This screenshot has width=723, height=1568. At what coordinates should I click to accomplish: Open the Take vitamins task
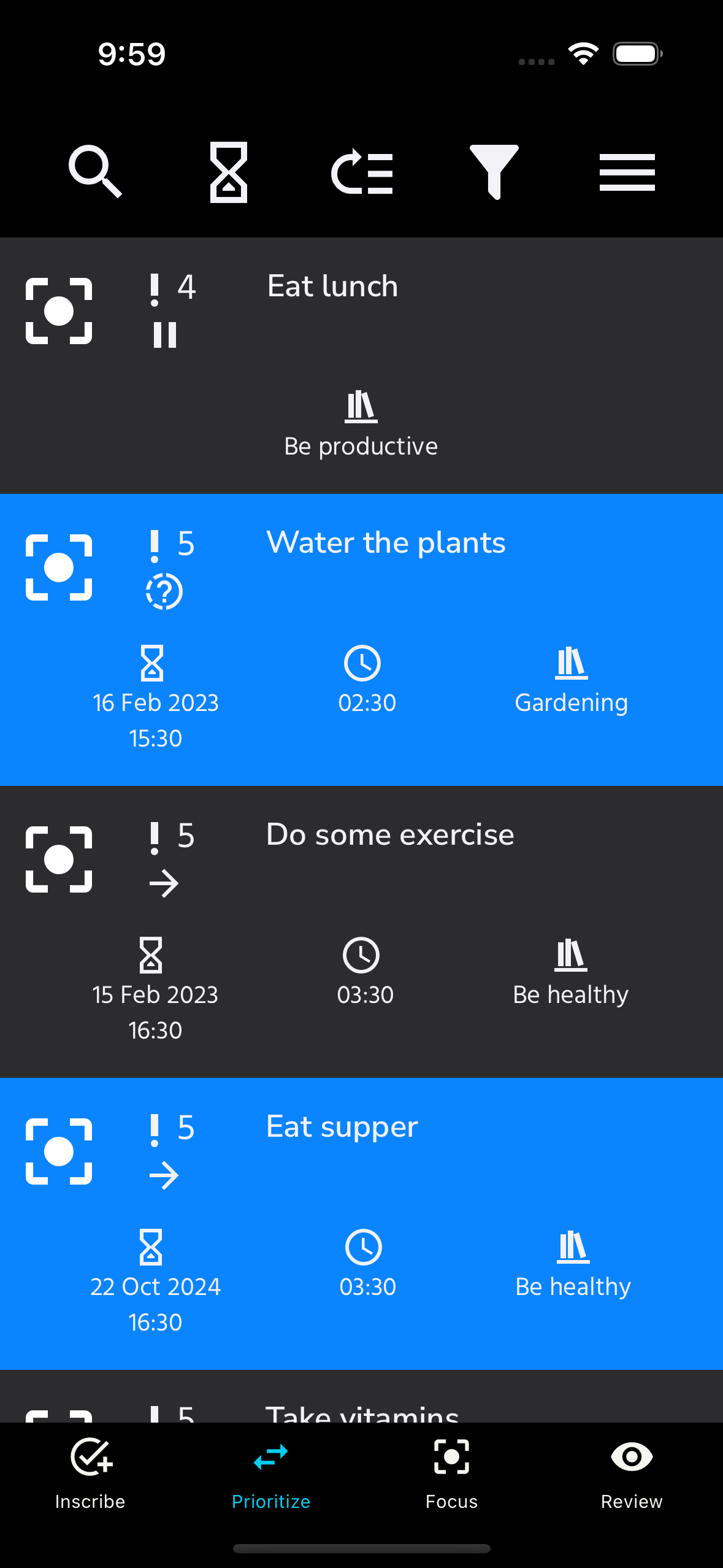[x=362, y=1411]
